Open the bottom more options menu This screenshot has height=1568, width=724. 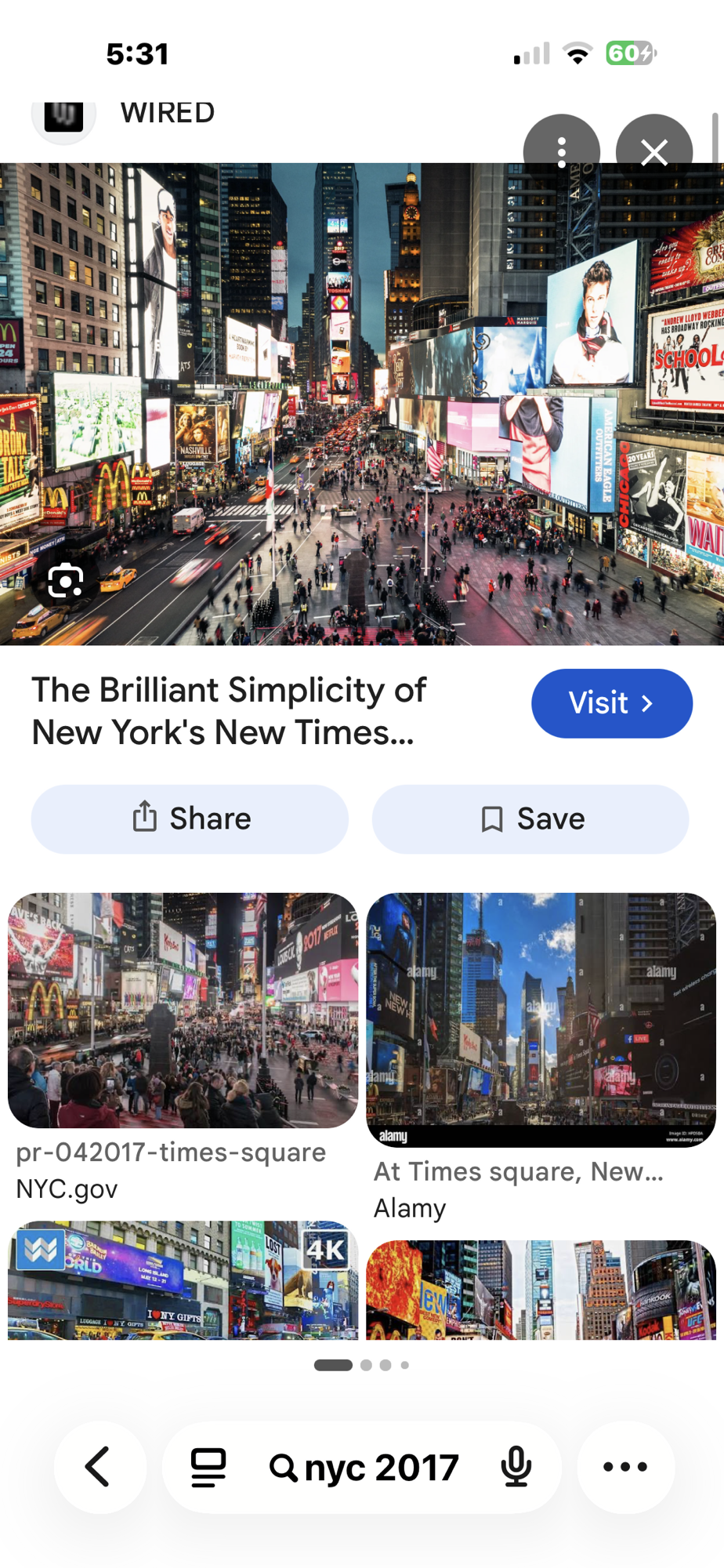coord(625,1467)
